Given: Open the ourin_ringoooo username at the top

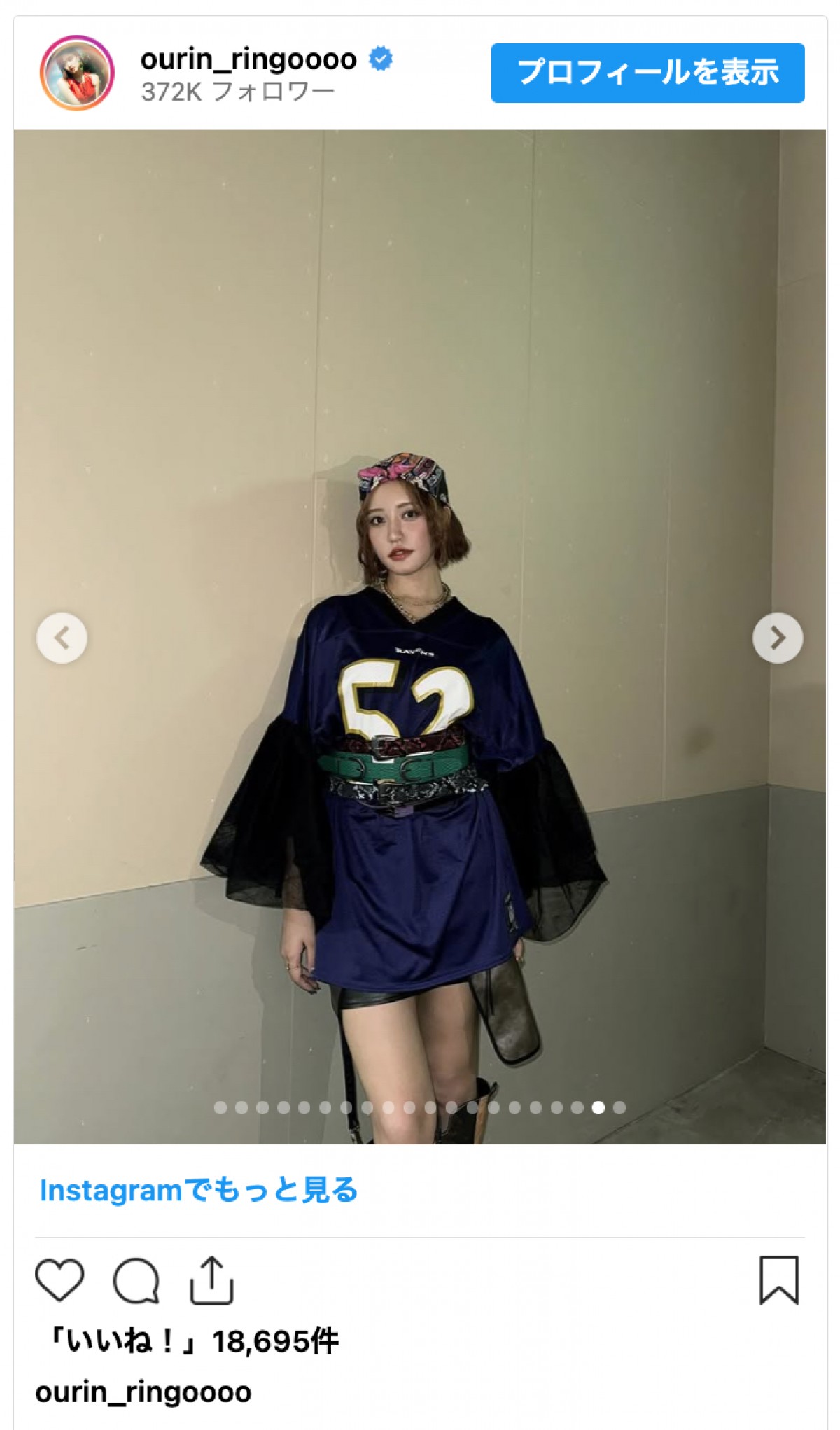Looking at the screenshot, I should click(248, 59).
